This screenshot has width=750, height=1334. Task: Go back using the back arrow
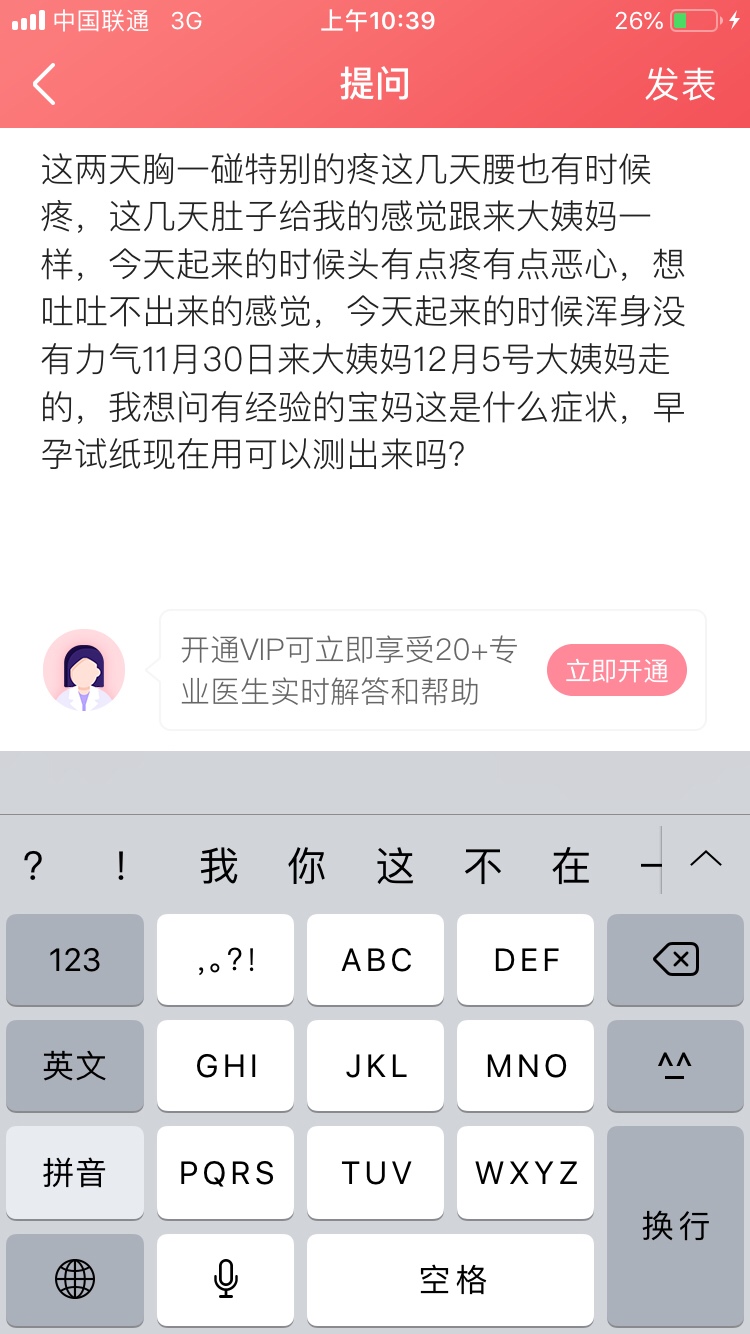pyautogui.click(x=44, y=85)
